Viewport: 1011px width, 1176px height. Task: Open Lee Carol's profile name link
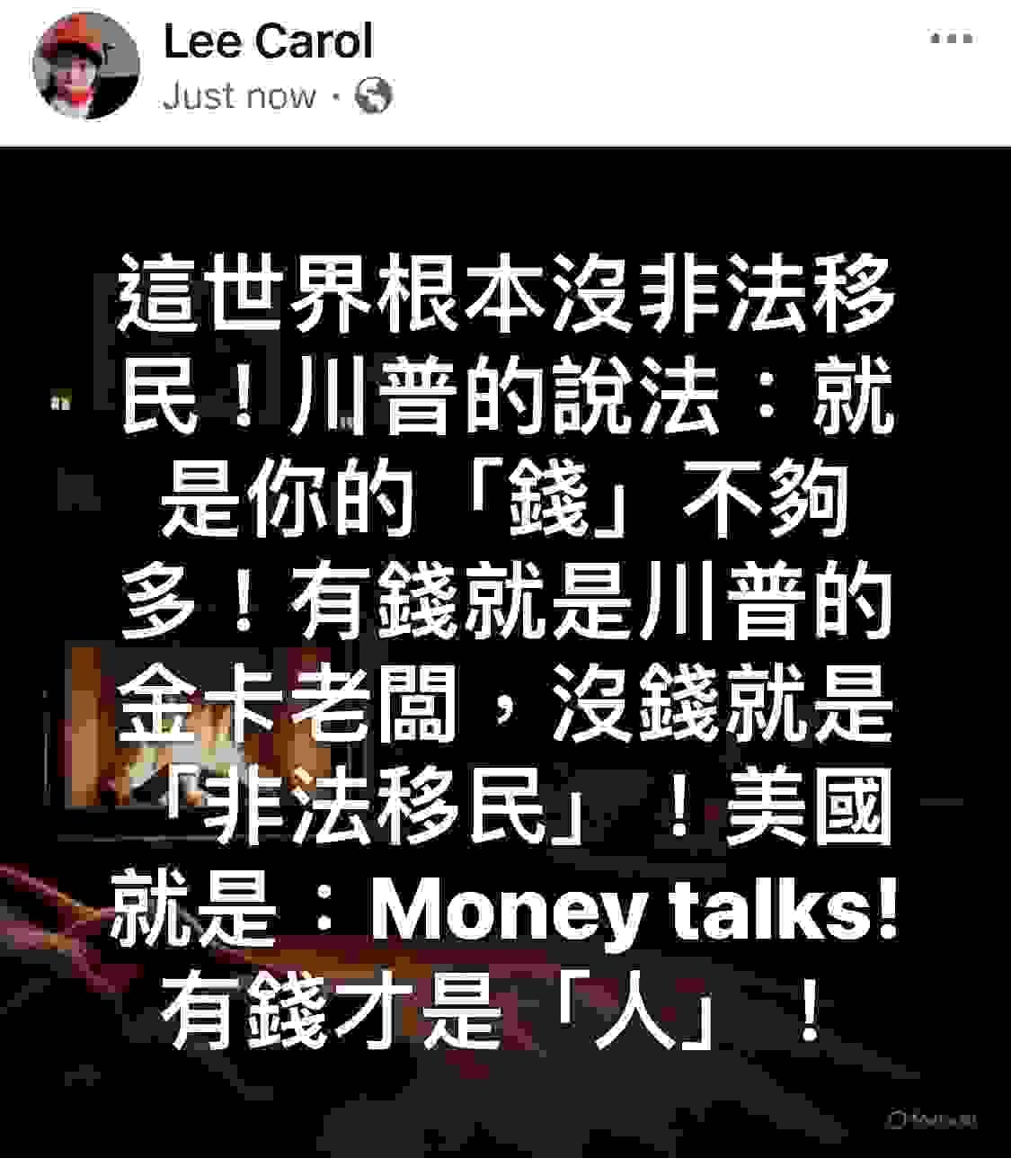point(267,42)
